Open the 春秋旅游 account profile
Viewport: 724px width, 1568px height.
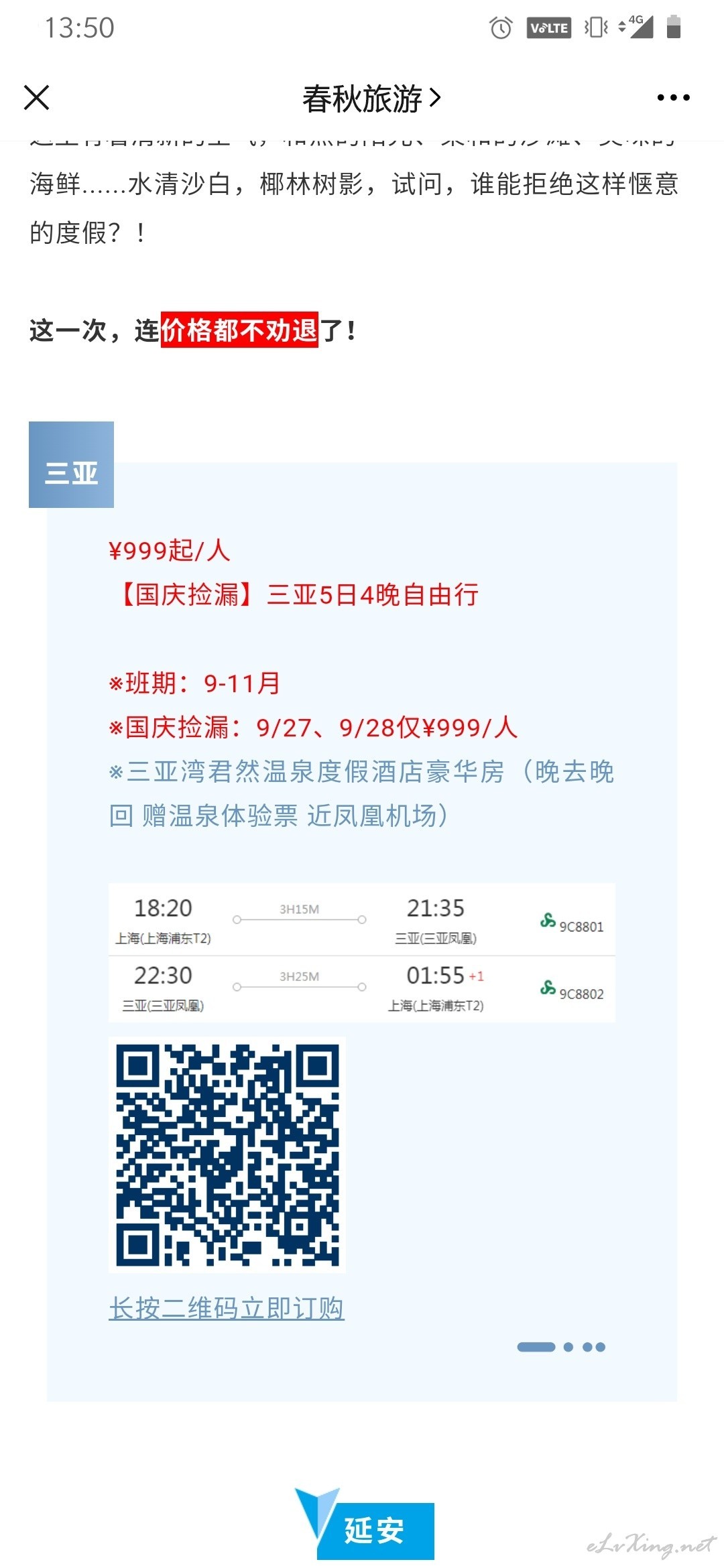coord(372,99)
